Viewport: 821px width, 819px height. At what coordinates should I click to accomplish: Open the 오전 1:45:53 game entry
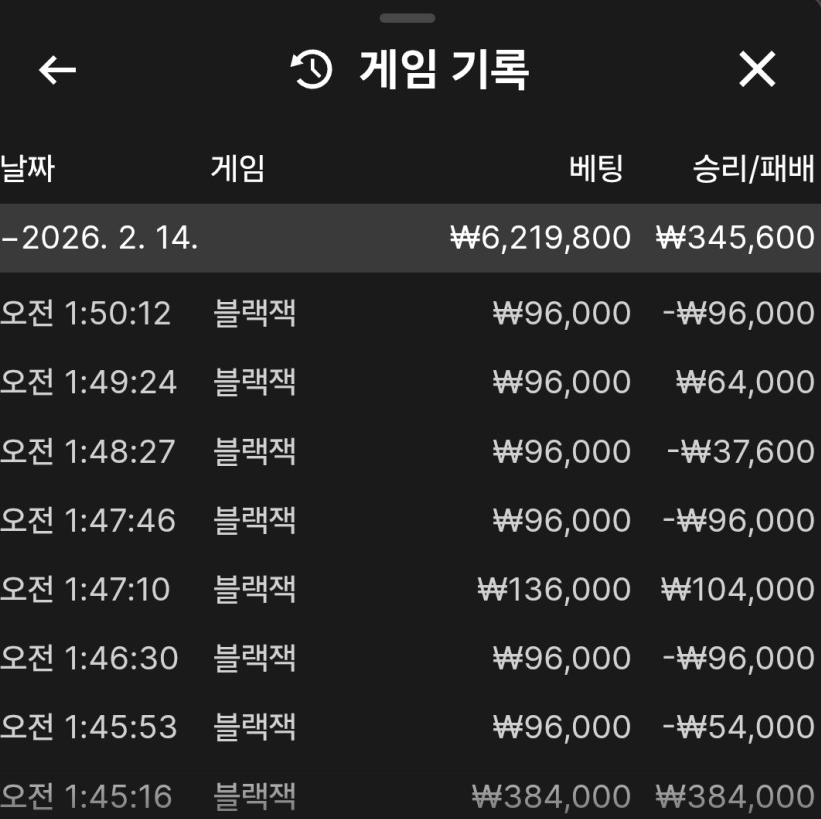click(410, 727)
